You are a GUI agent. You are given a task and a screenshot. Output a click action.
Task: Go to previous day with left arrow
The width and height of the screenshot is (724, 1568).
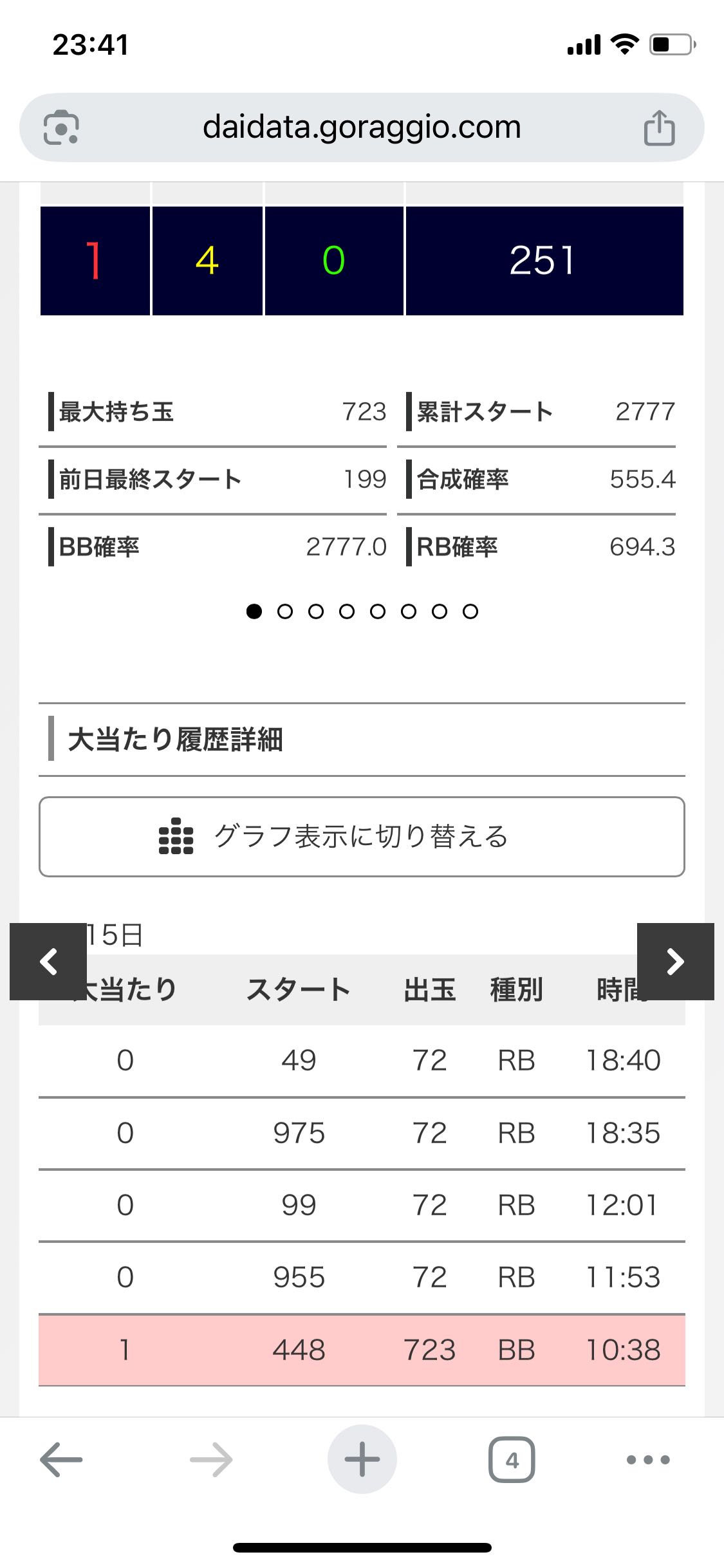click(x=48, y=962)
